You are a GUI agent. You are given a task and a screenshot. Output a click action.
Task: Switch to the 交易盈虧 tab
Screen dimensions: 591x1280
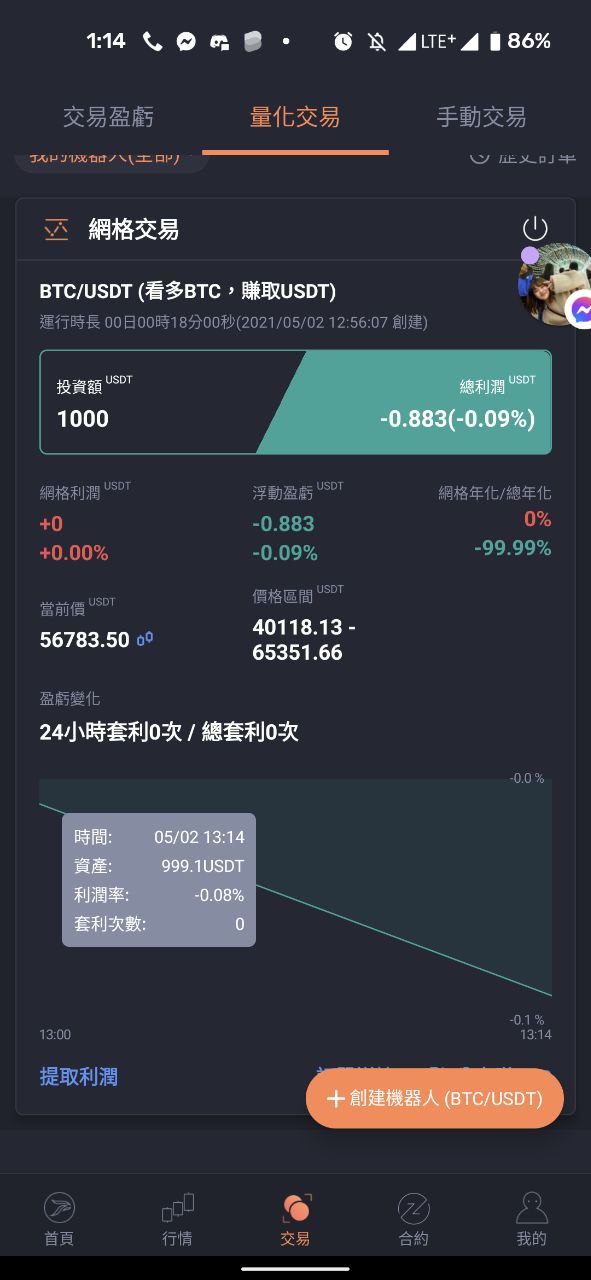(108, 117)
